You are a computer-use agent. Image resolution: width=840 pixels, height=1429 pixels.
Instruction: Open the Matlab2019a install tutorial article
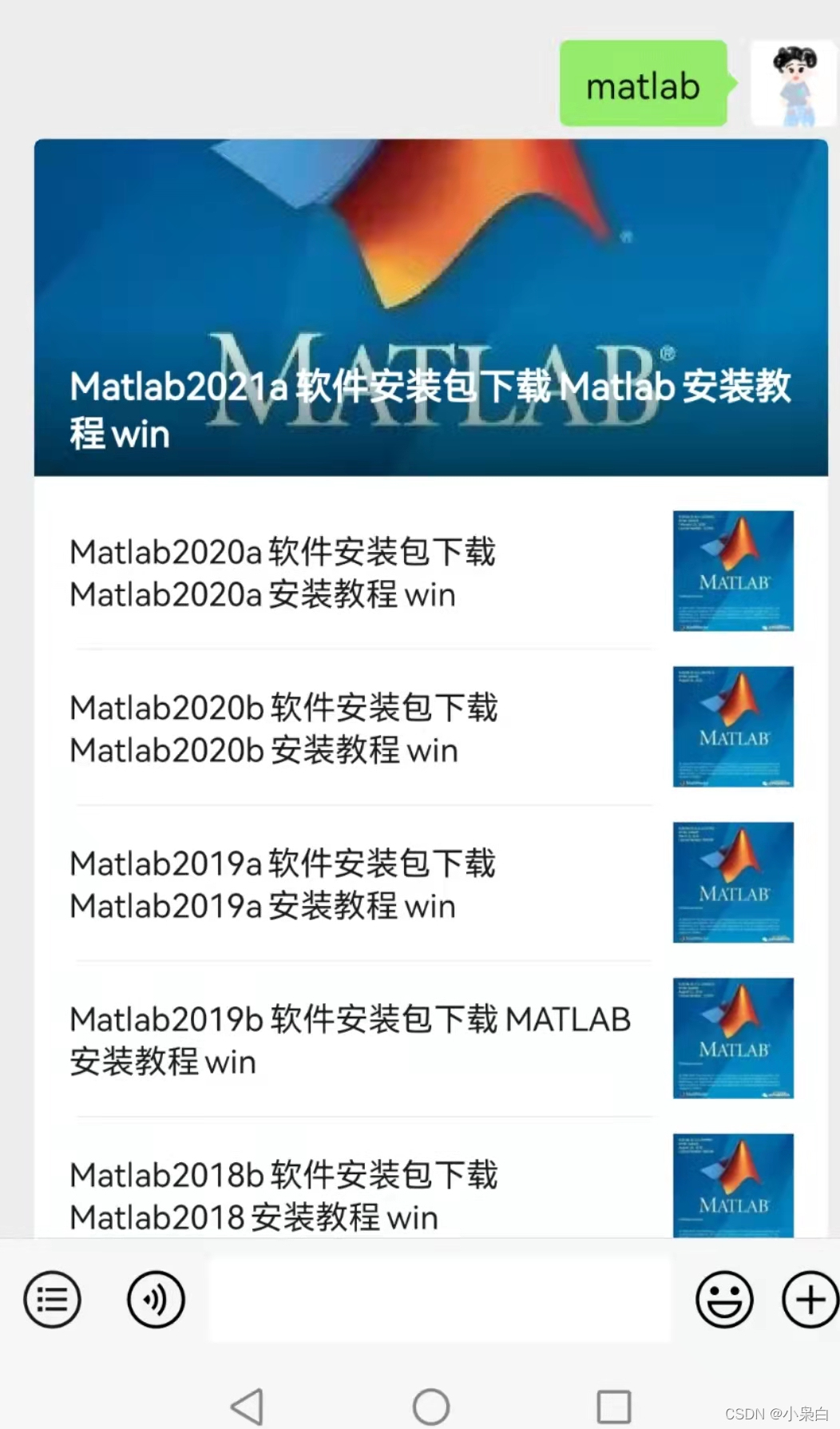[430, 883]
